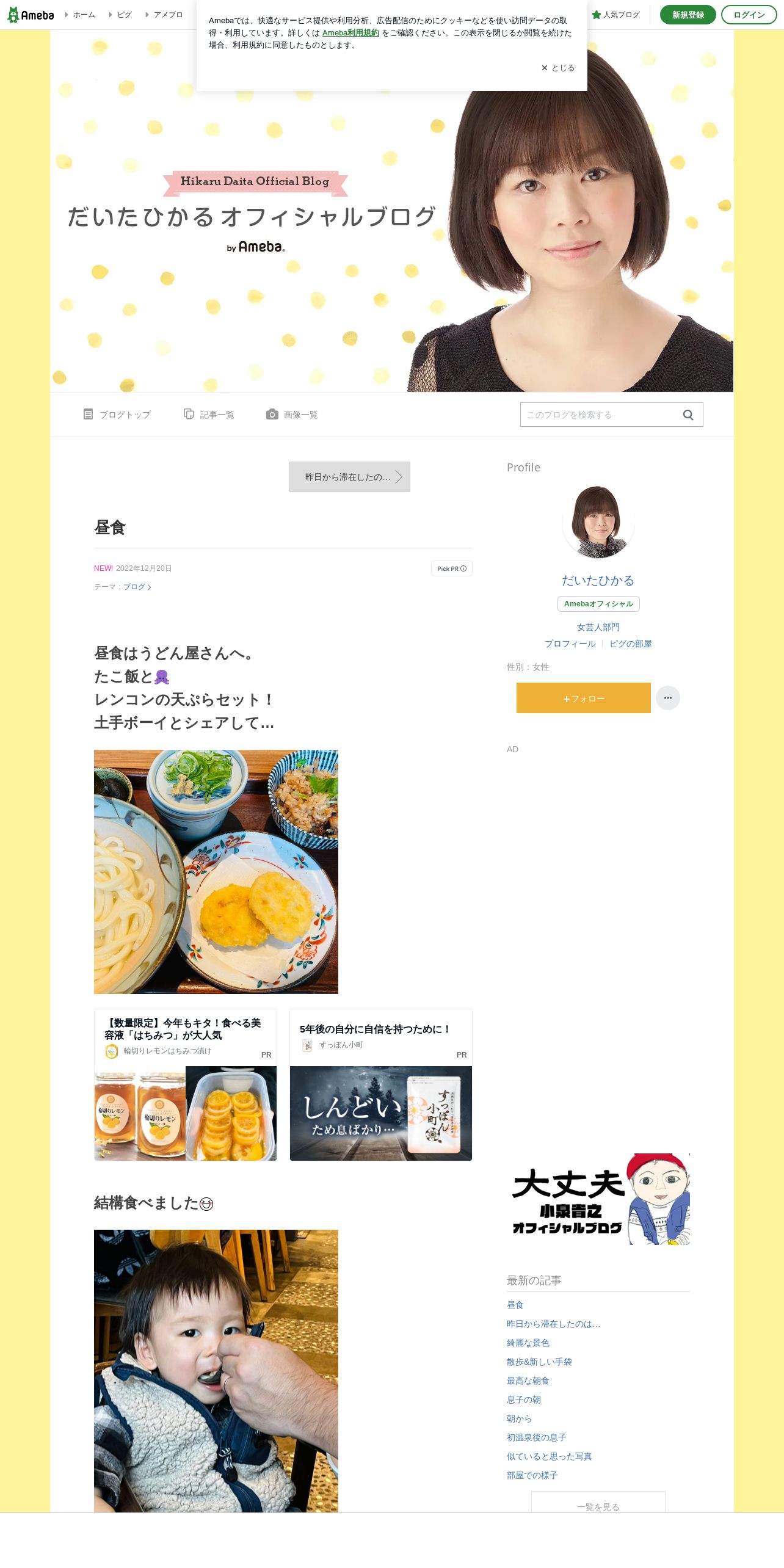View the プロフィール link
The image size is (784, 1568).
click(x=570, y=644)
